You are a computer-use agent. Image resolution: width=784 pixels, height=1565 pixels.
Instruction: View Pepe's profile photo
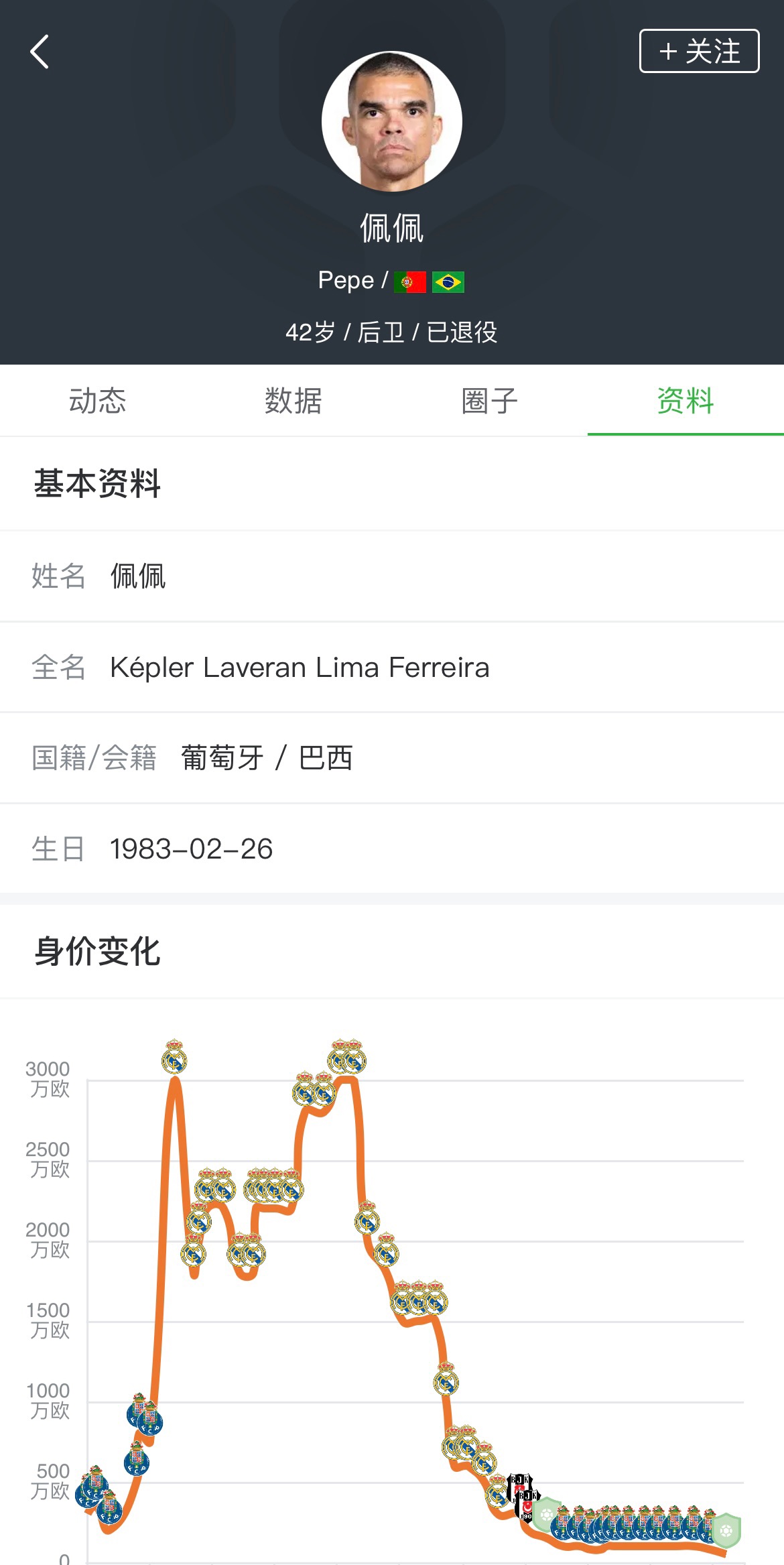[392, 121]
